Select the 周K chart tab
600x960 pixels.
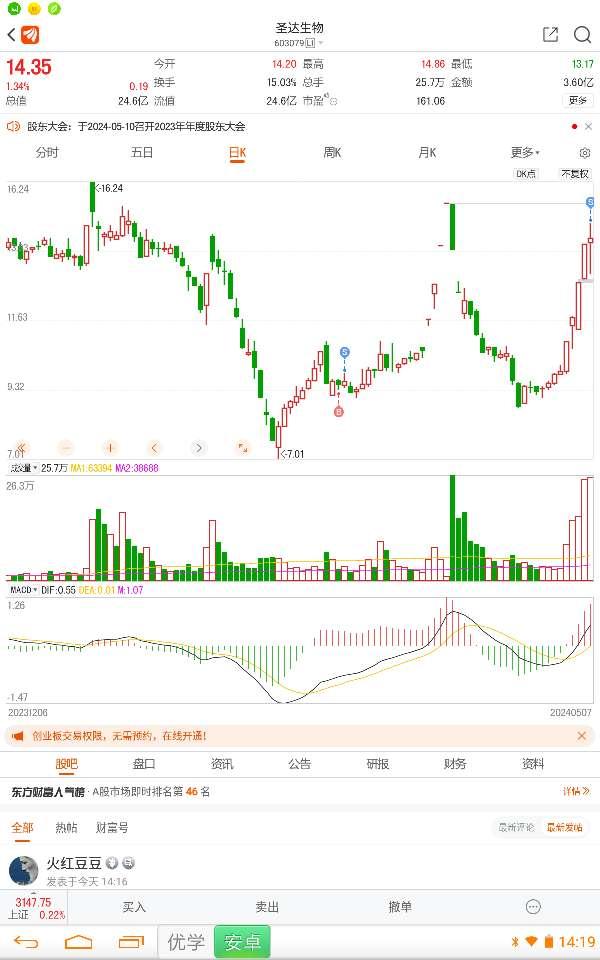point(332,153)
